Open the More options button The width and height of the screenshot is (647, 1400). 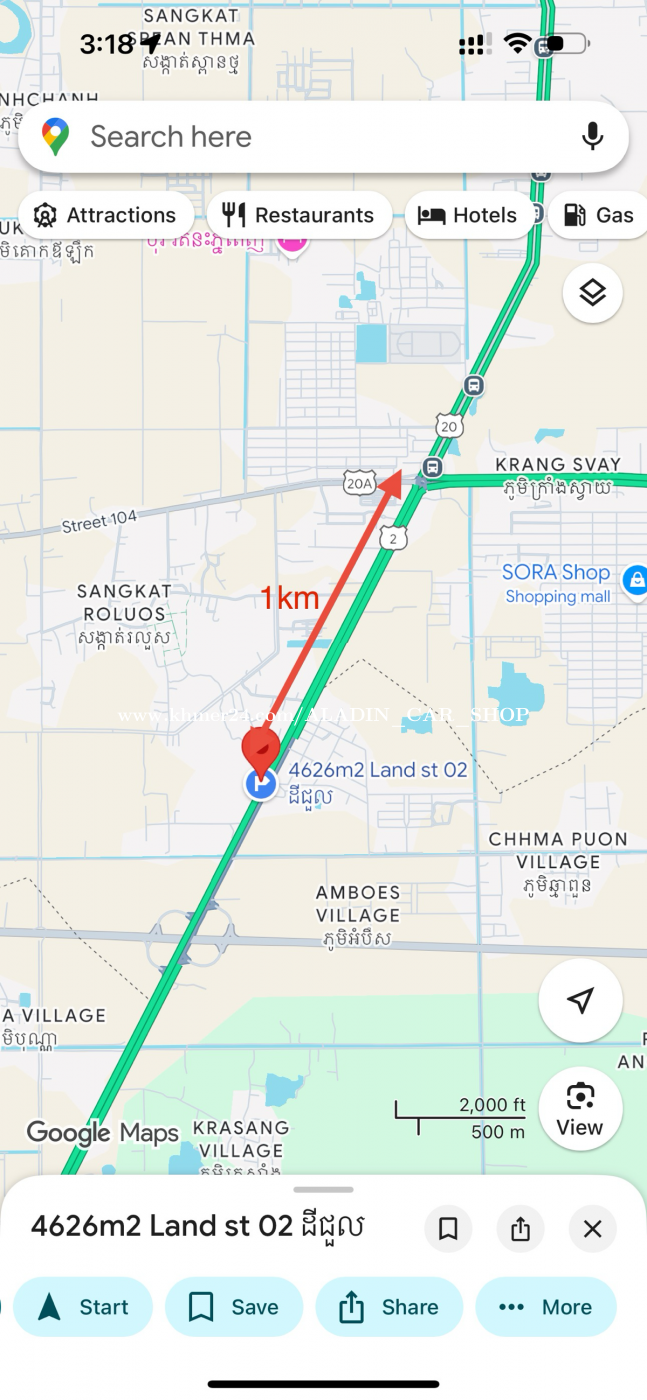546,1307
